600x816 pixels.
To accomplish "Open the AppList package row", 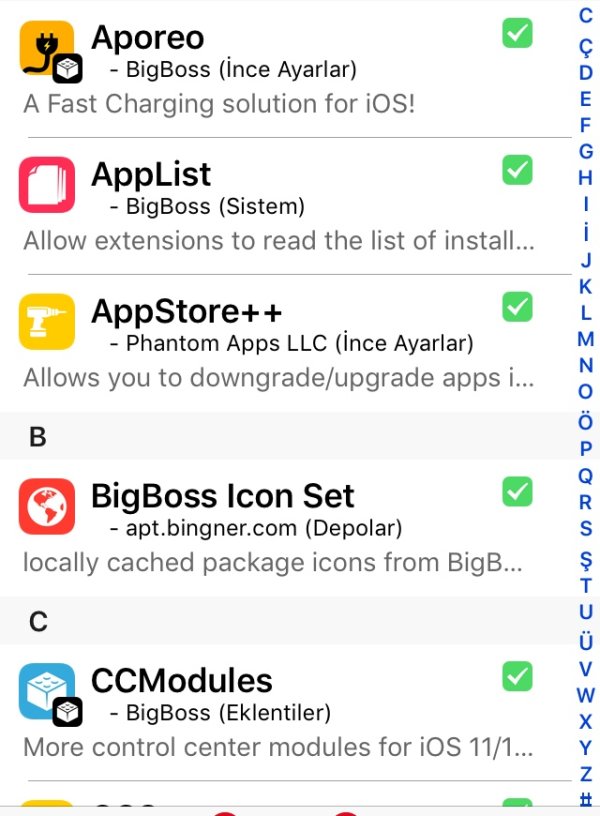I will pyautogui.click(x=280, y=205).
